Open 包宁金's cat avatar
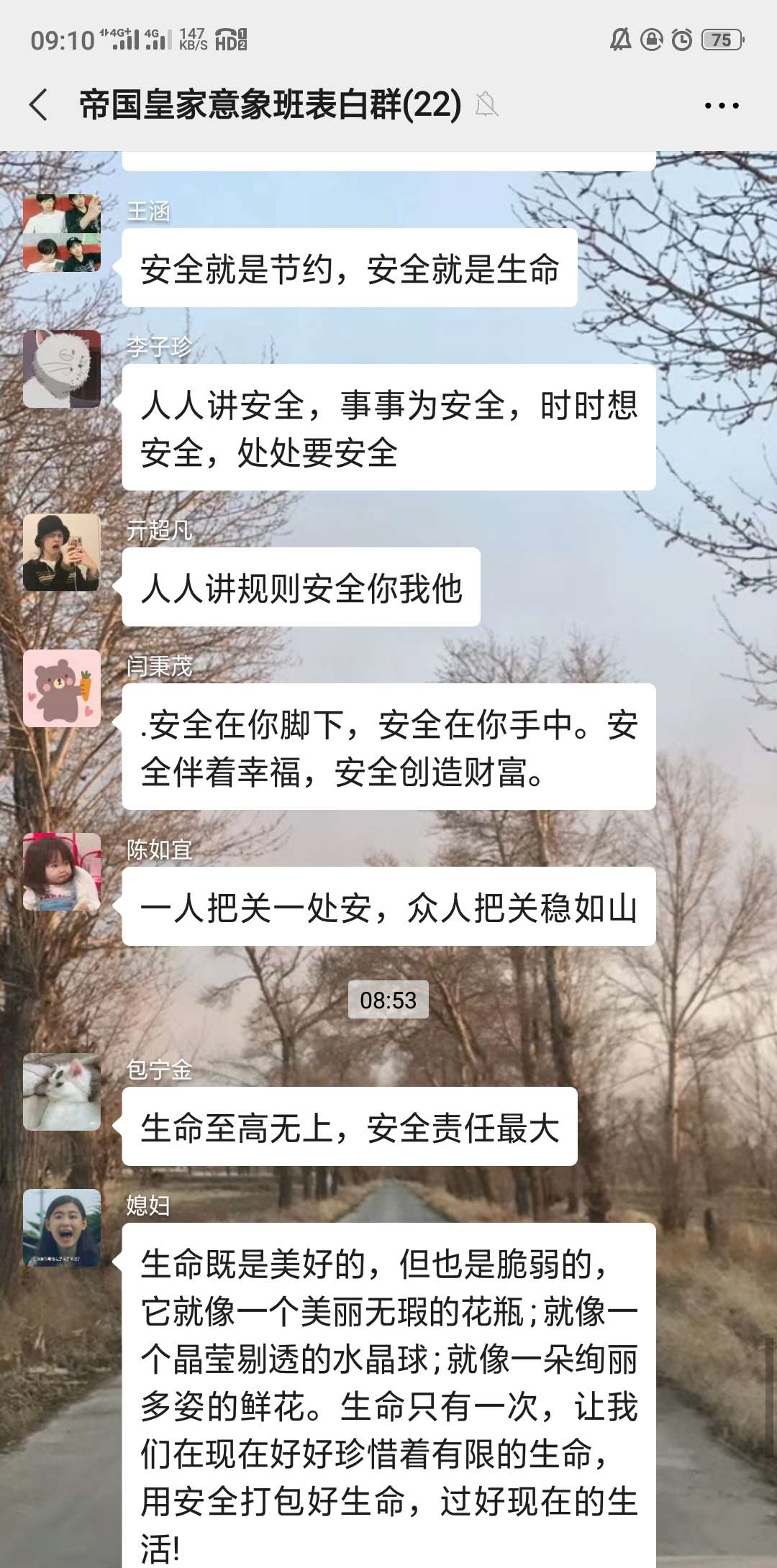The image size is (777, 1568). [62, 1092]
